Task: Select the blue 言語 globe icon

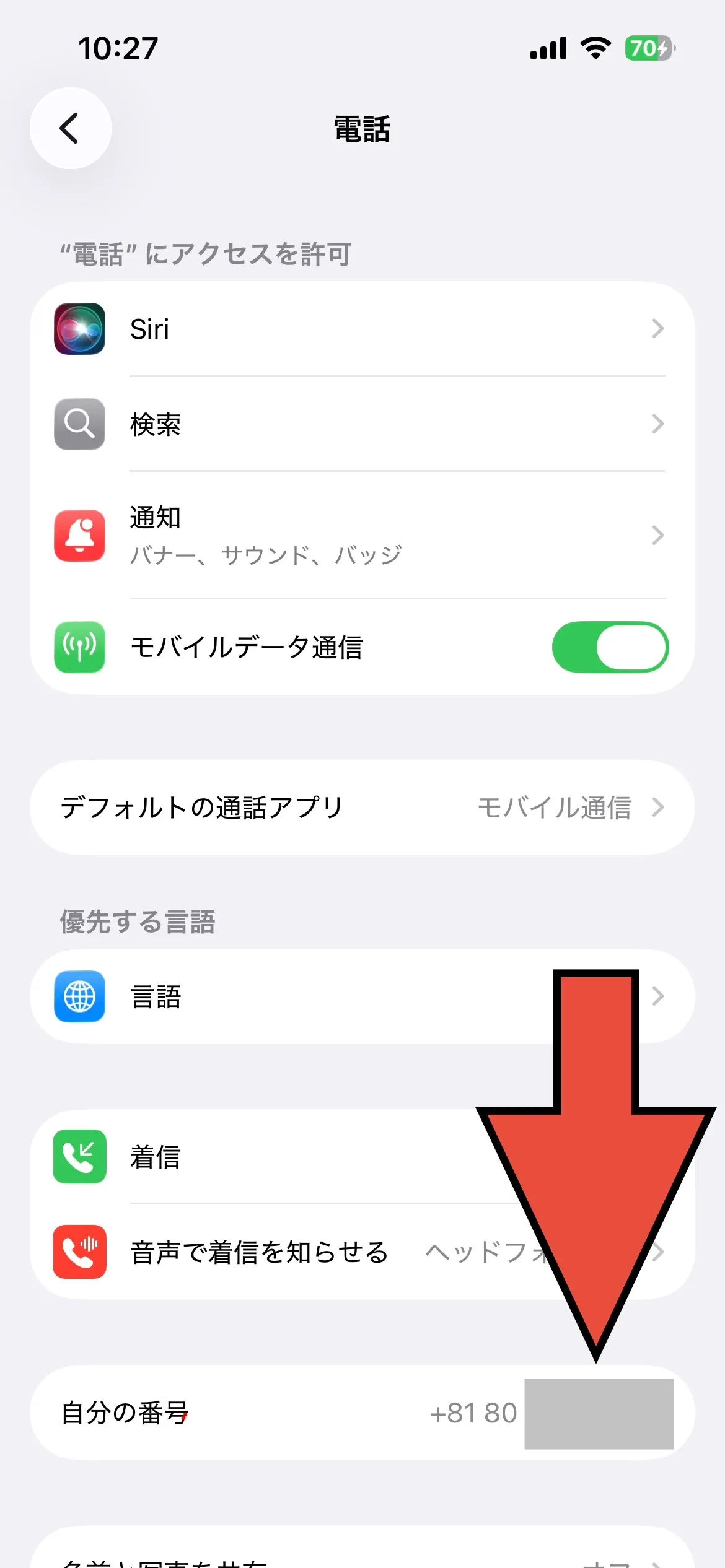Action: [79, 996]
